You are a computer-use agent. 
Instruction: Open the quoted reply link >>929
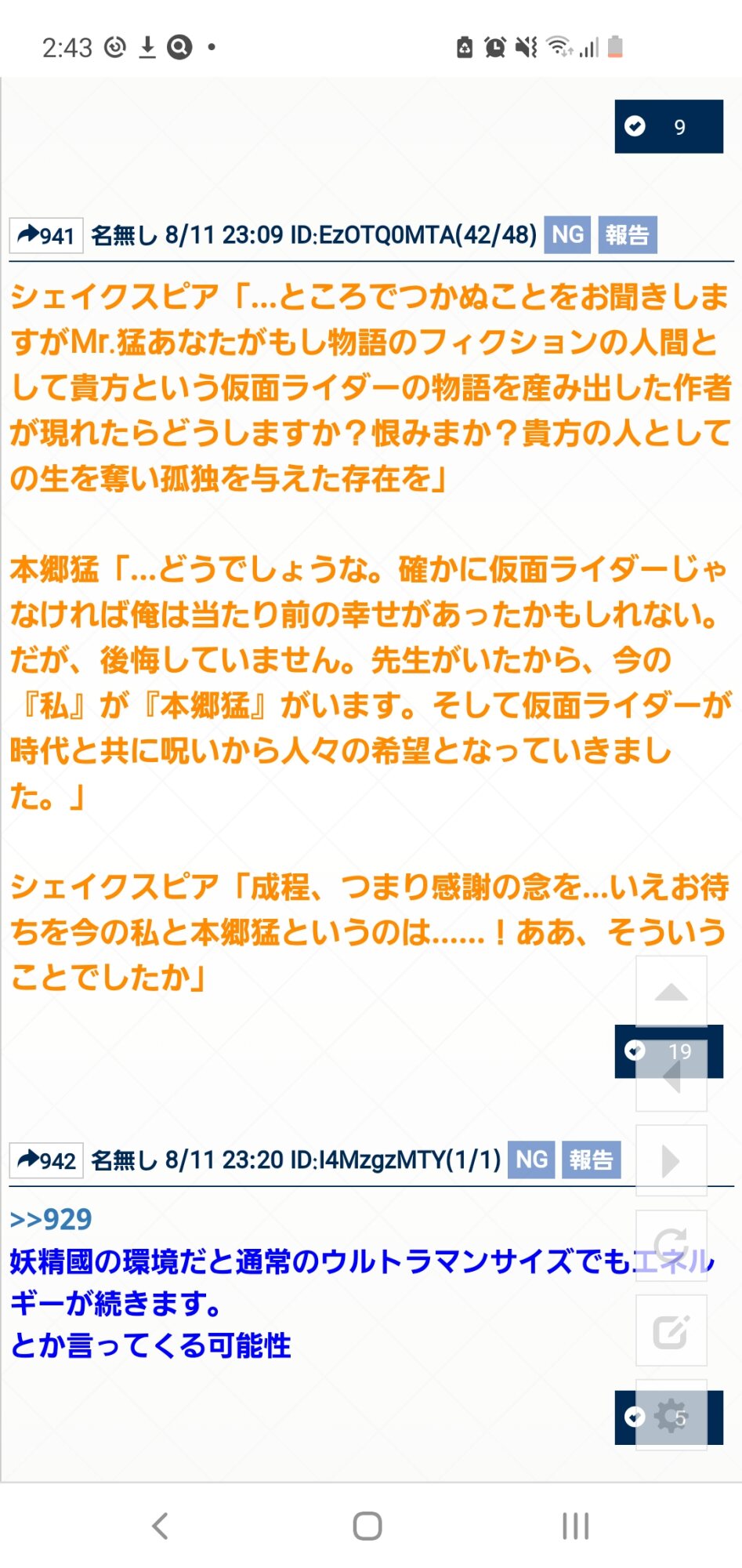[51, 1220]
